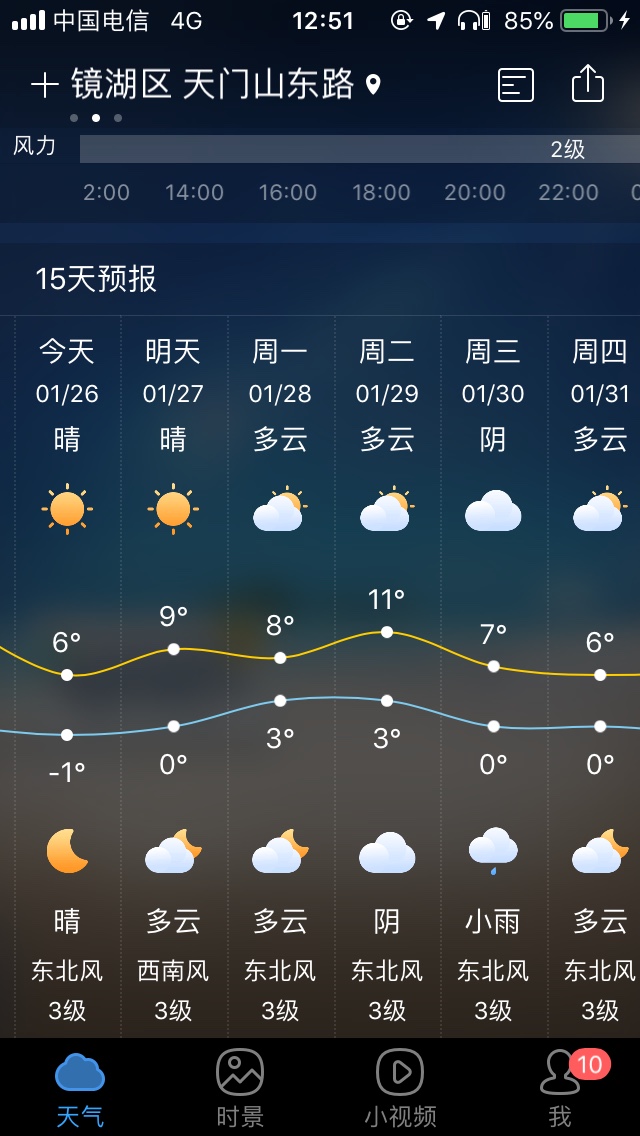The height and width of the screenshot is (1136, 640).
Task: Switch to the 天气 tab
Action: [x=80, y=1089]
